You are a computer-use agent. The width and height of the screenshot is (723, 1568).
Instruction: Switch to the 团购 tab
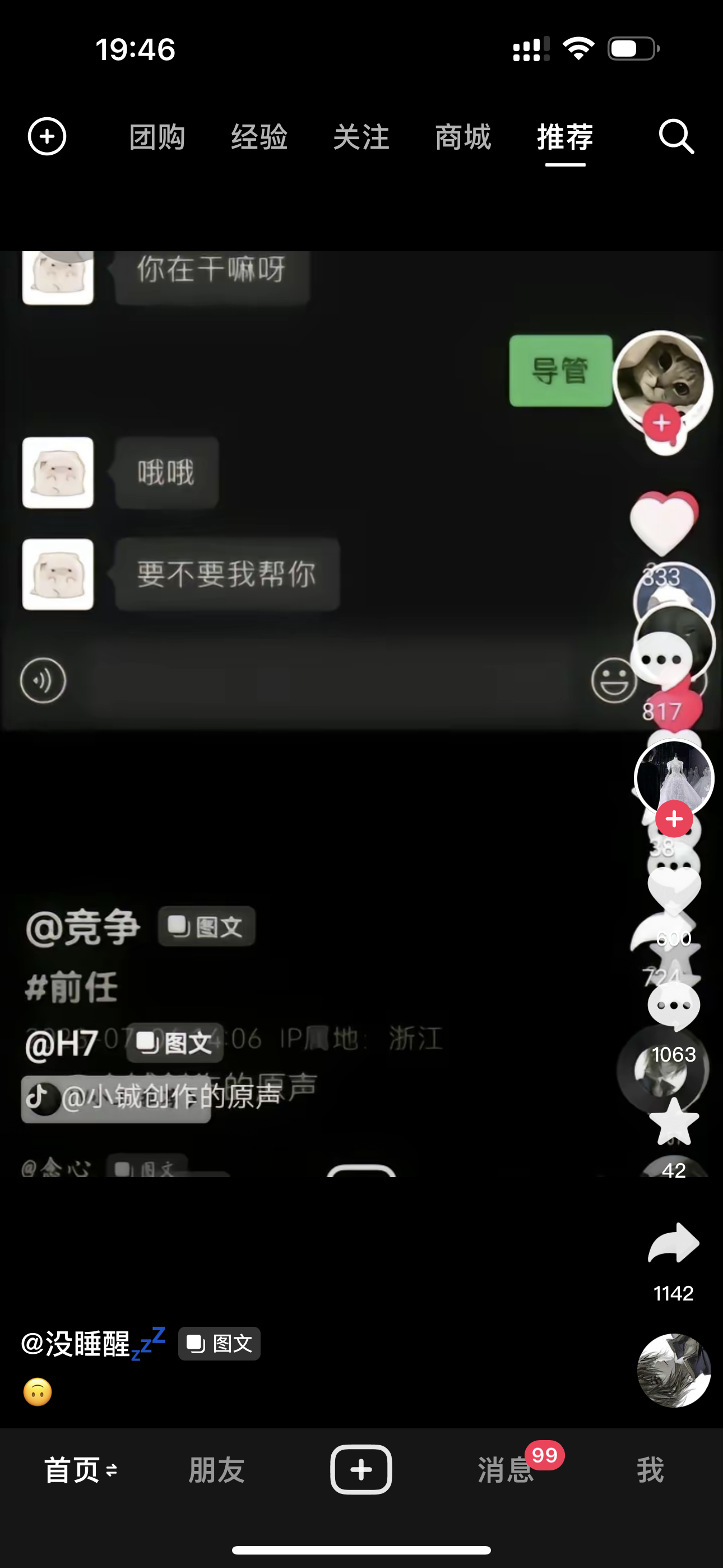(x=157, y=137)
